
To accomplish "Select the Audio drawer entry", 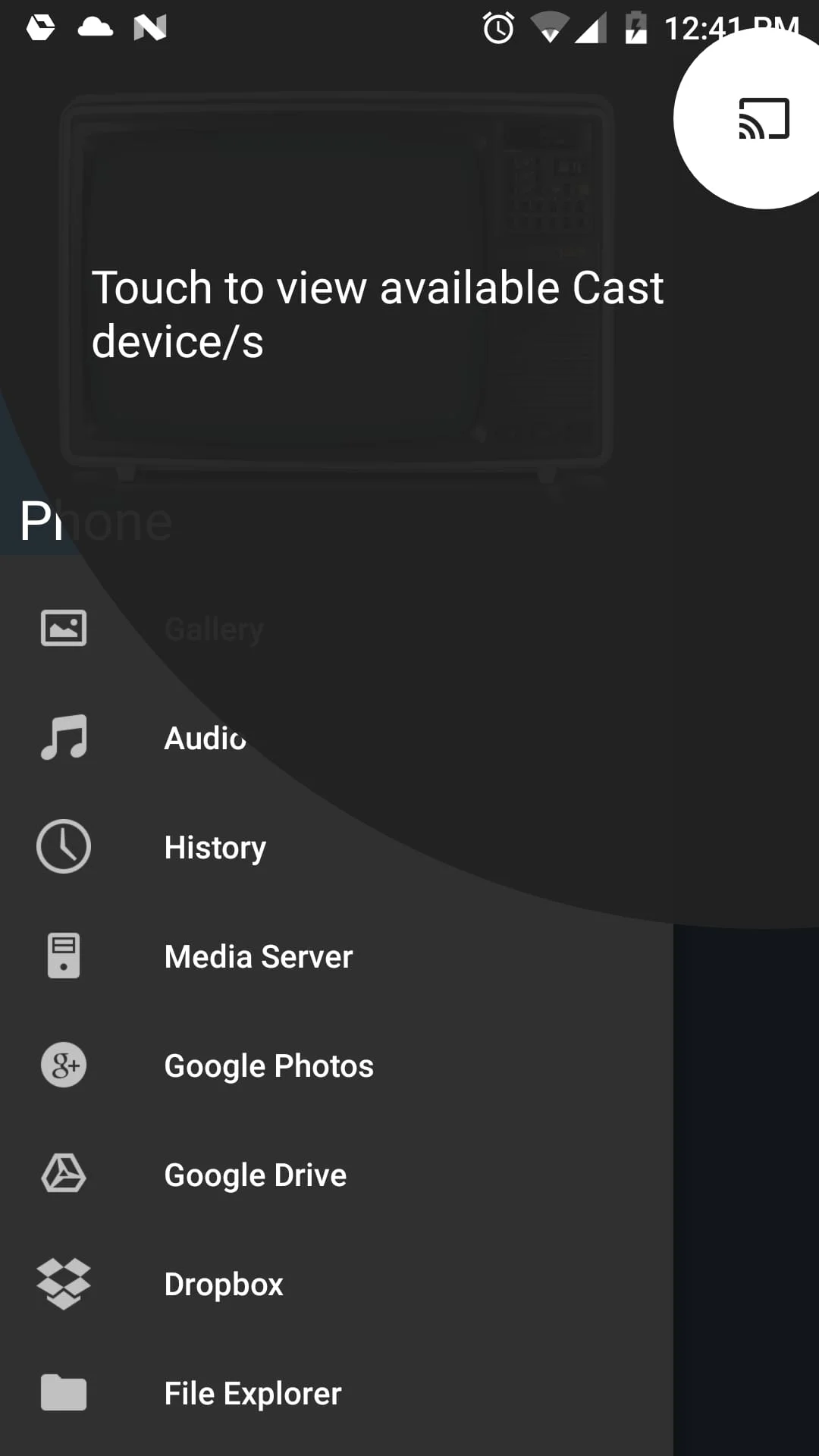I will [203, 736].
